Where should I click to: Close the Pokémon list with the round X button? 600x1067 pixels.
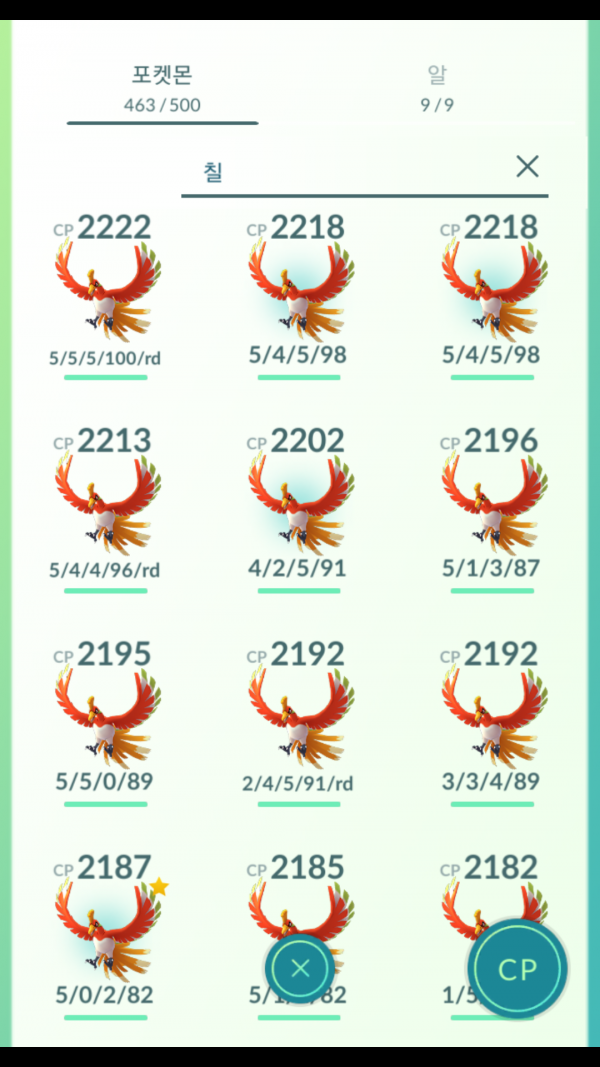(300, 968)
